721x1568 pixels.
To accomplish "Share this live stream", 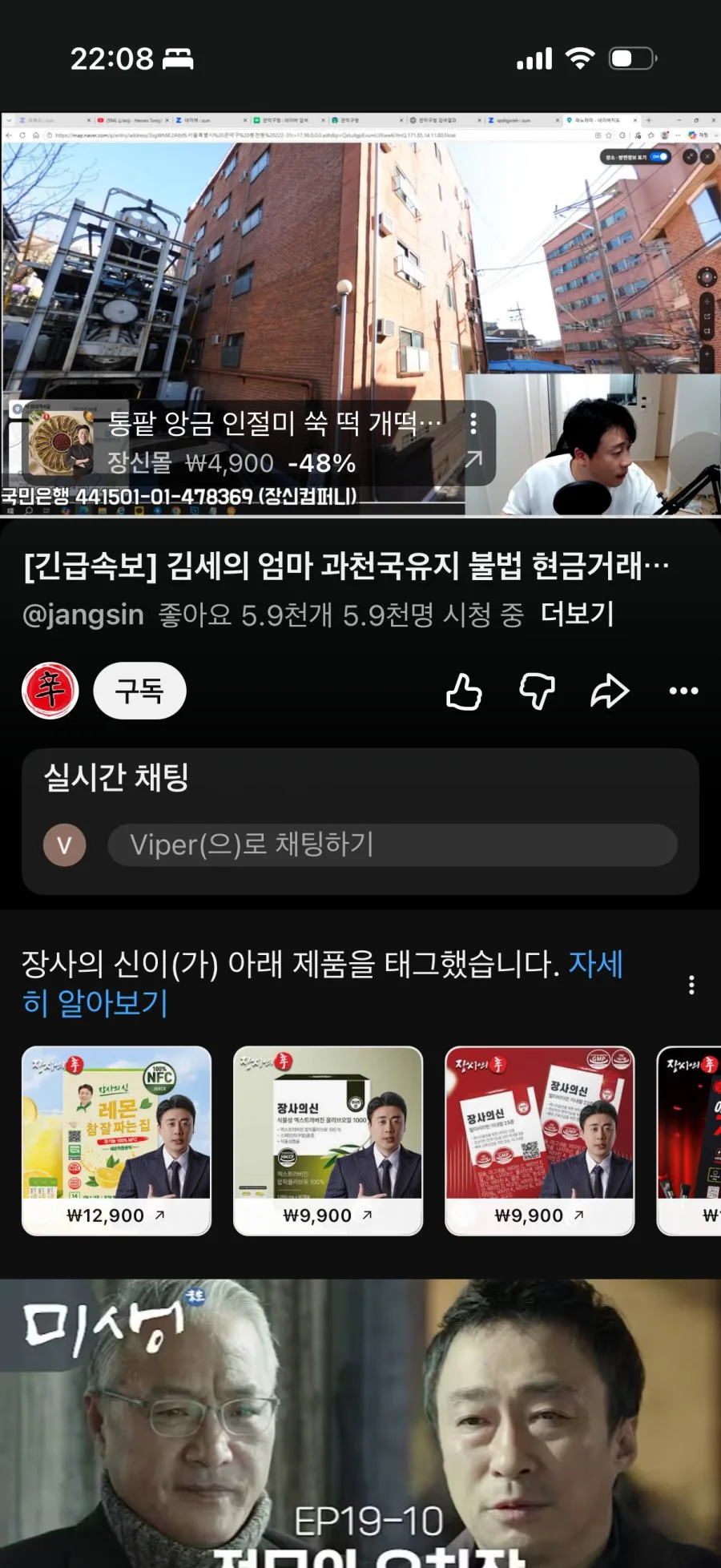I will [x=610, y=691].
